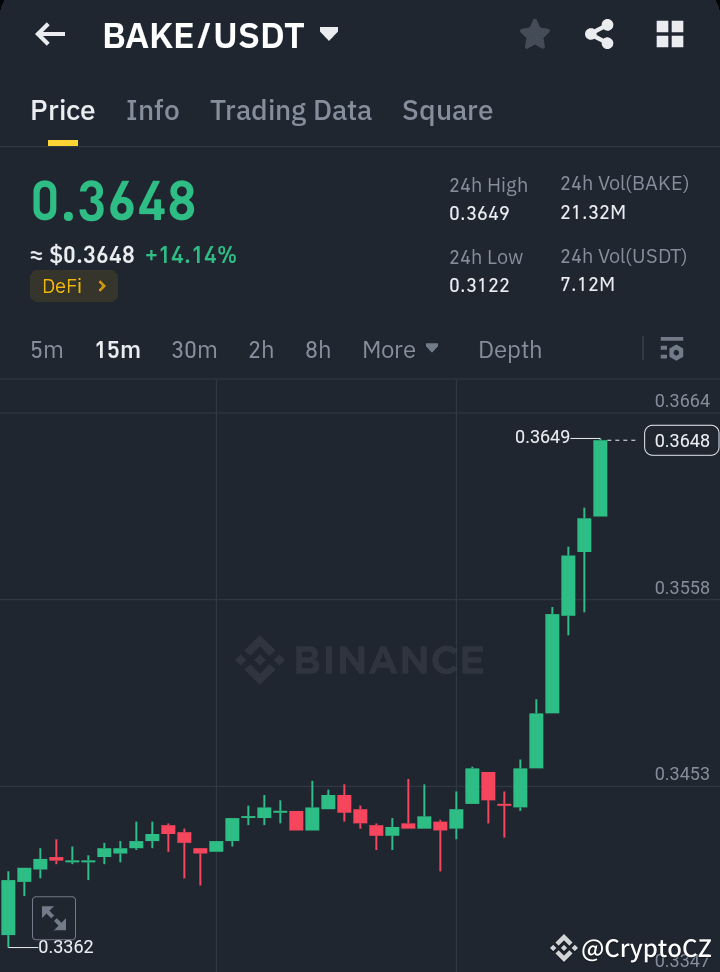Open the chart indicator settings icon
This screenshot has width=720, height=972.
pyautogui.click(x=671, y=349)
